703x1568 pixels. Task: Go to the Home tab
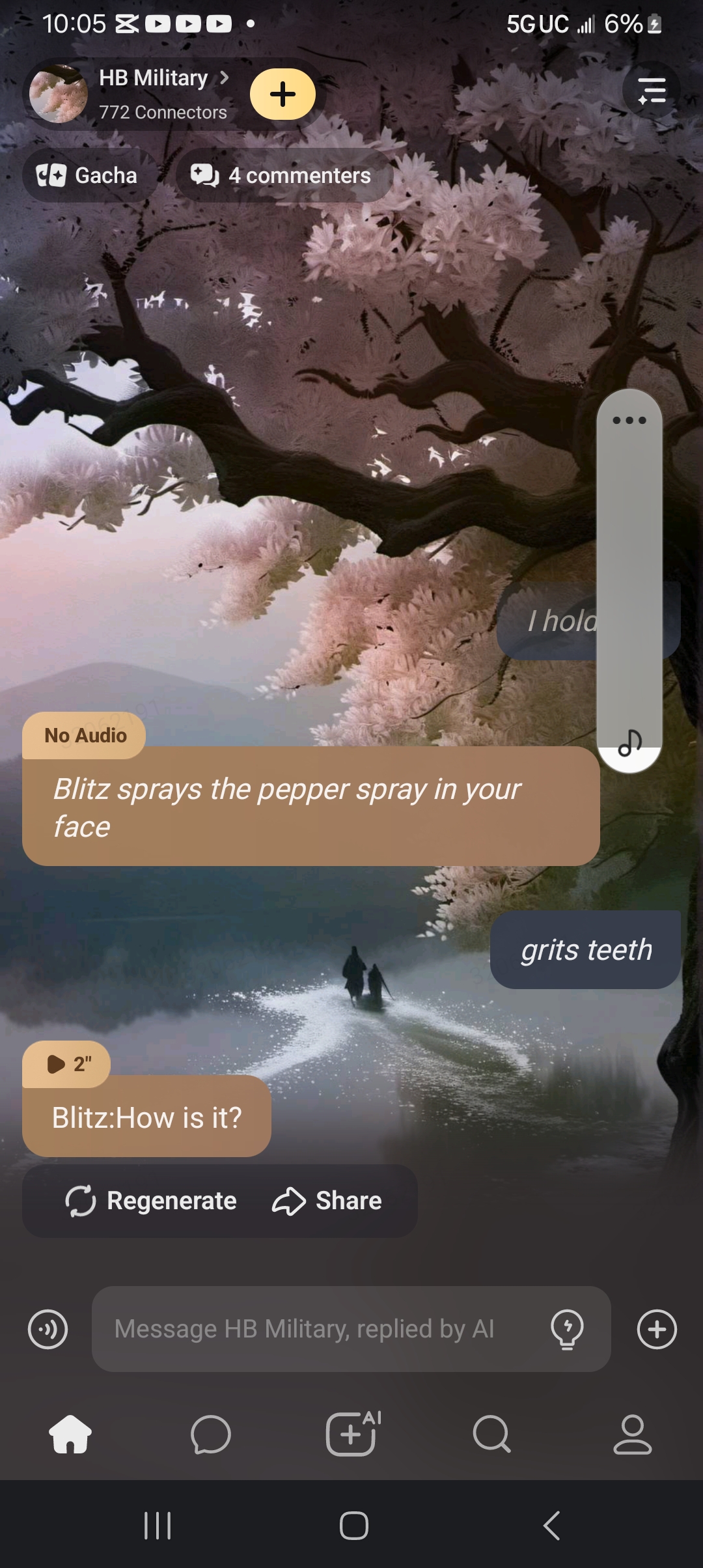pos(70,1434)
